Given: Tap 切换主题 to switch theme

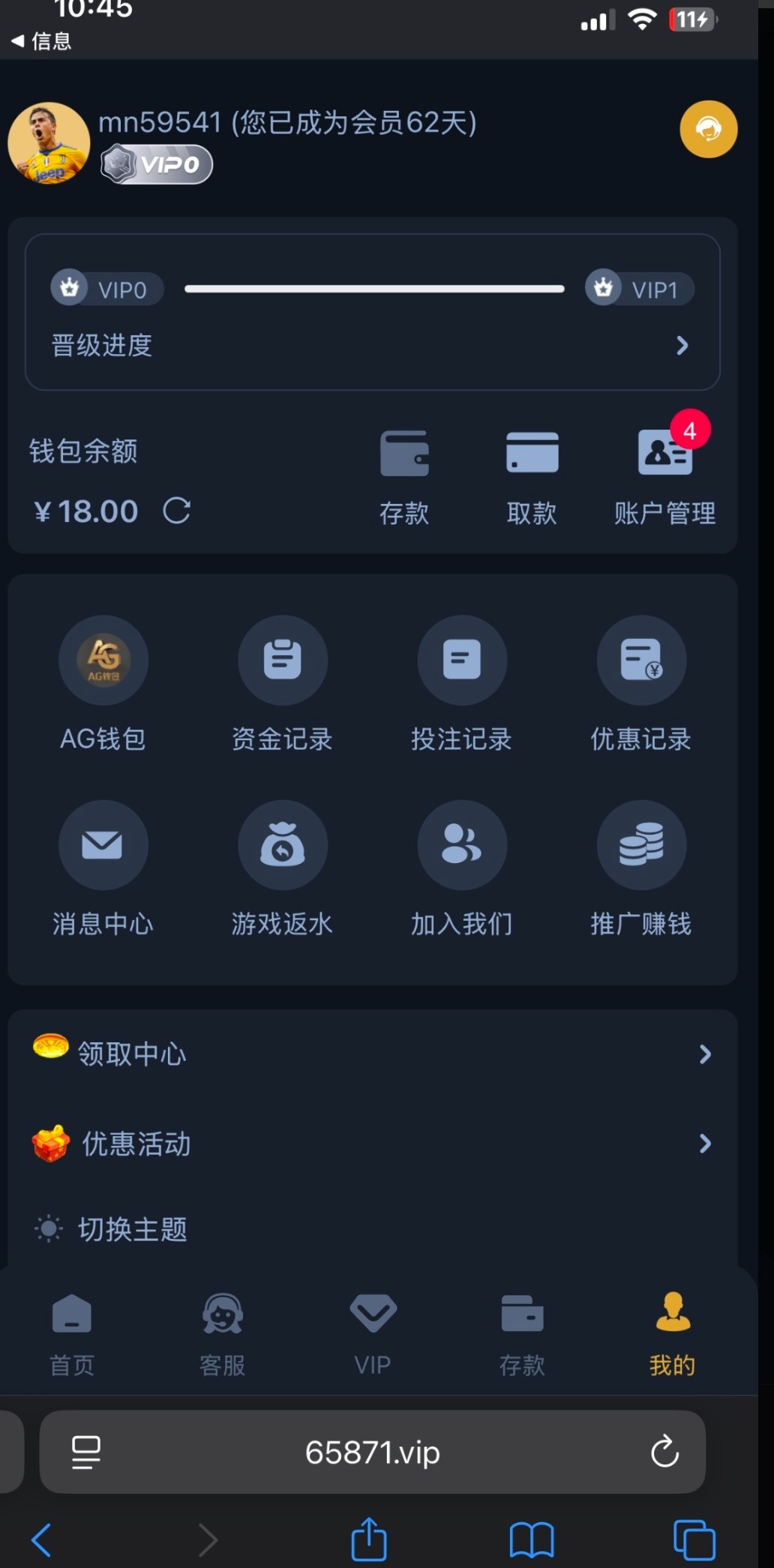Looking at the screenshot, I should click(132, 1229).
